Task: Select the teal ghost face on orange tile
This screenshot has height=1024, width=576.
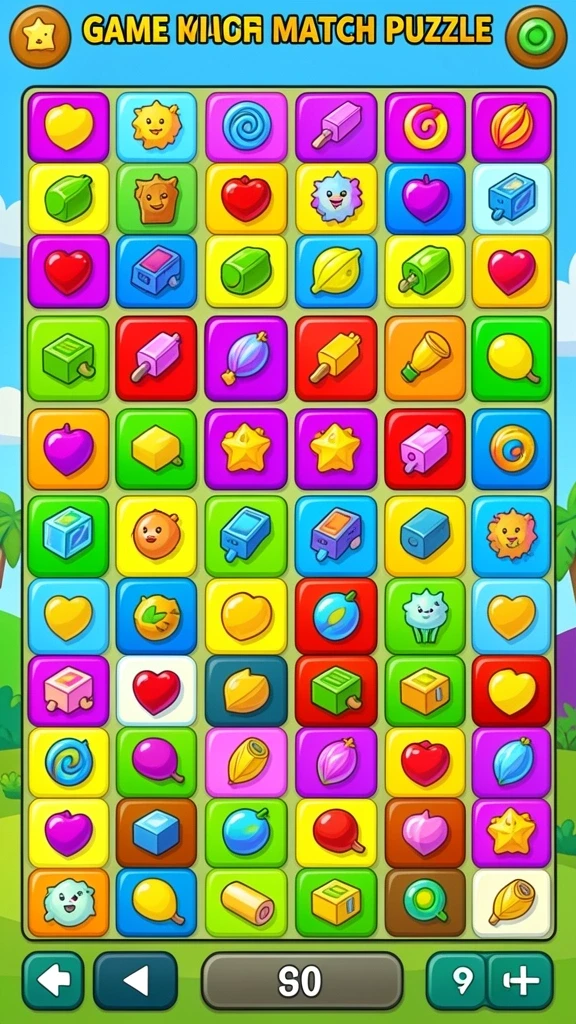Action: pos(68,903)
